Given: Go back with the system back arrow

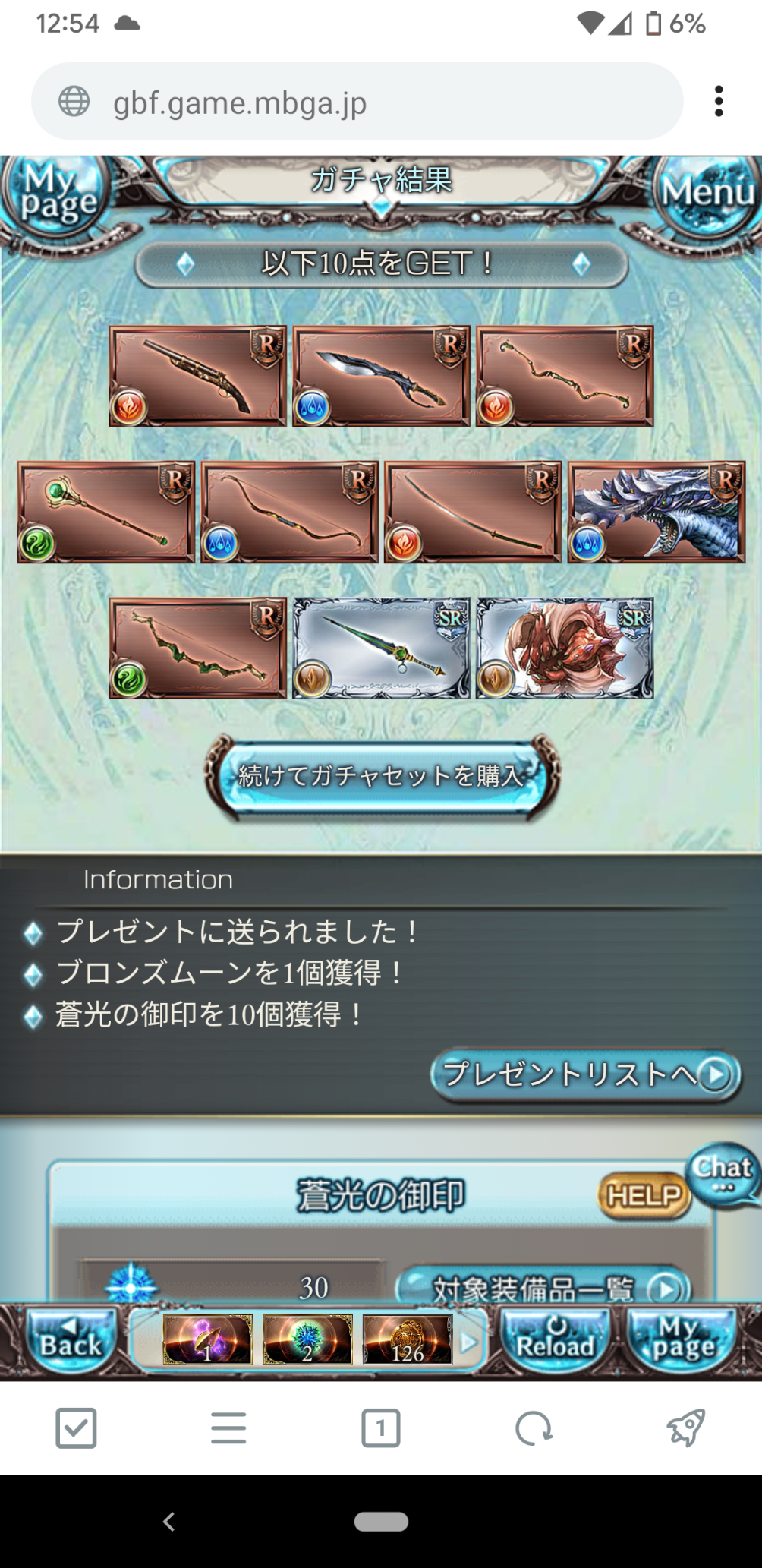Looking at the screenshot, I should pos(168,1521).
